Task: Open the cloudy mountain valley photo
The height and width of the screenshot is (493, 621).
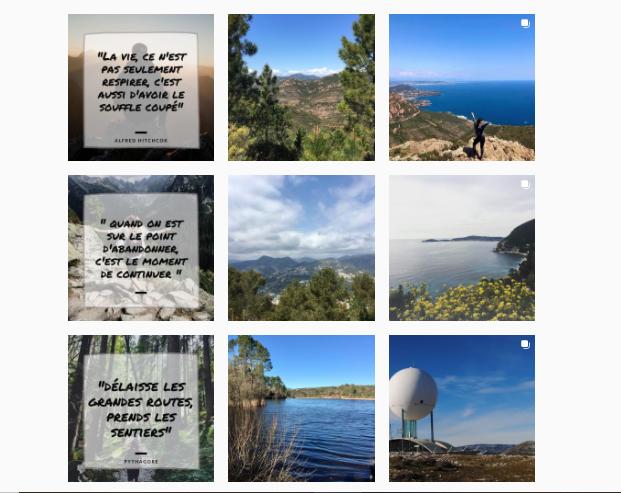Action: click(x=301, y=248)
